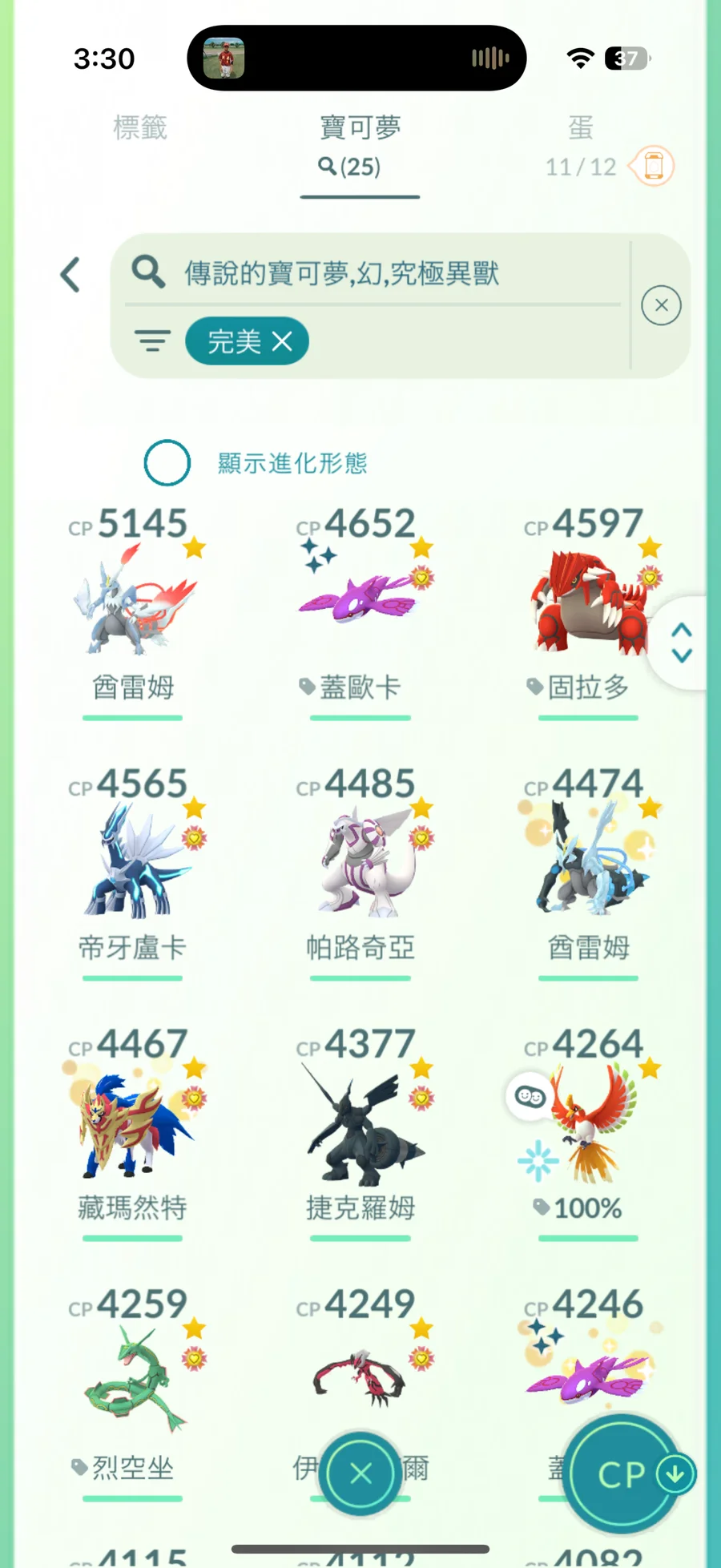Close the Pokémon list with X button
Viewport: 721px width, 1568px height.
[x=360, y=1473]
